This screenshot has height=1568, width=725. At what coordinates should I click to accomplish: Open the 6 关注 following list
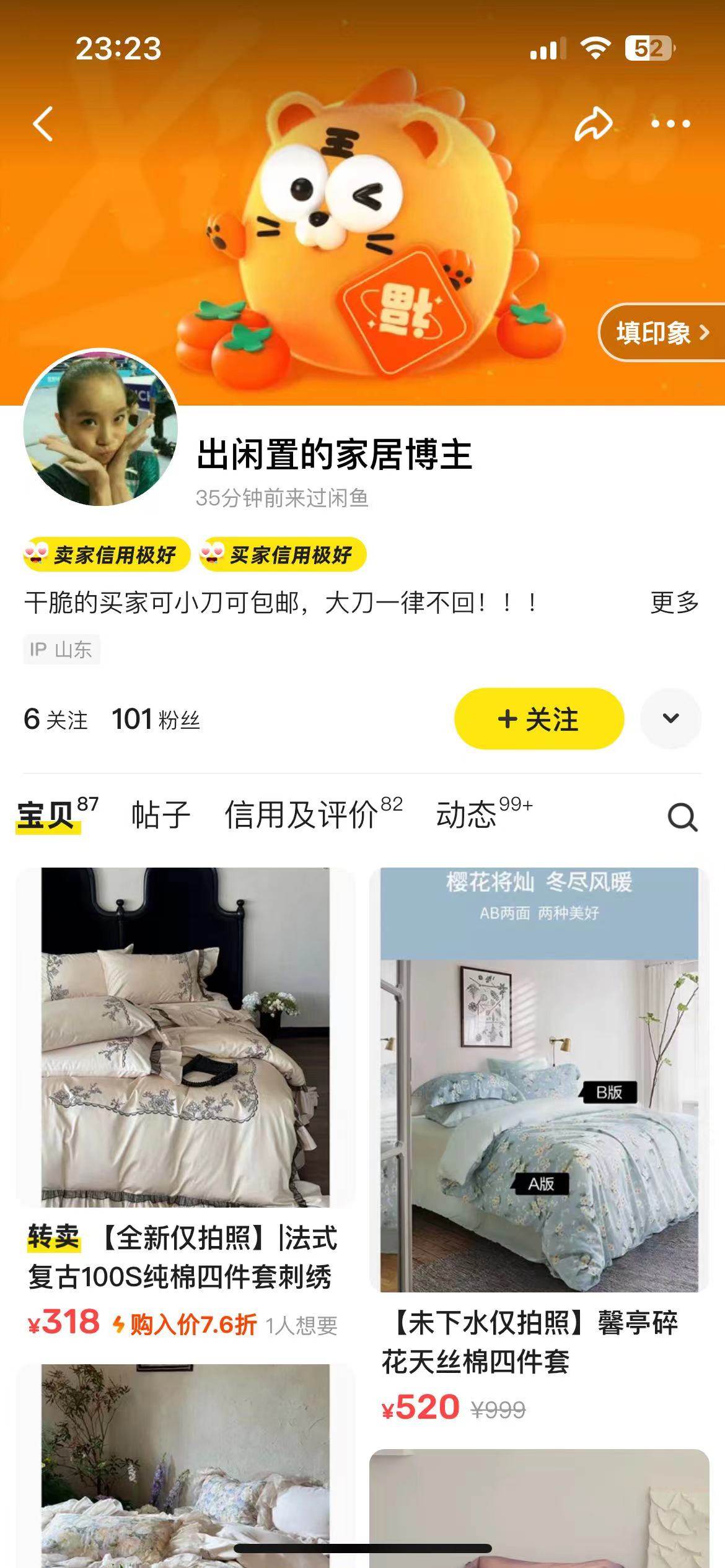click(56, 720)
